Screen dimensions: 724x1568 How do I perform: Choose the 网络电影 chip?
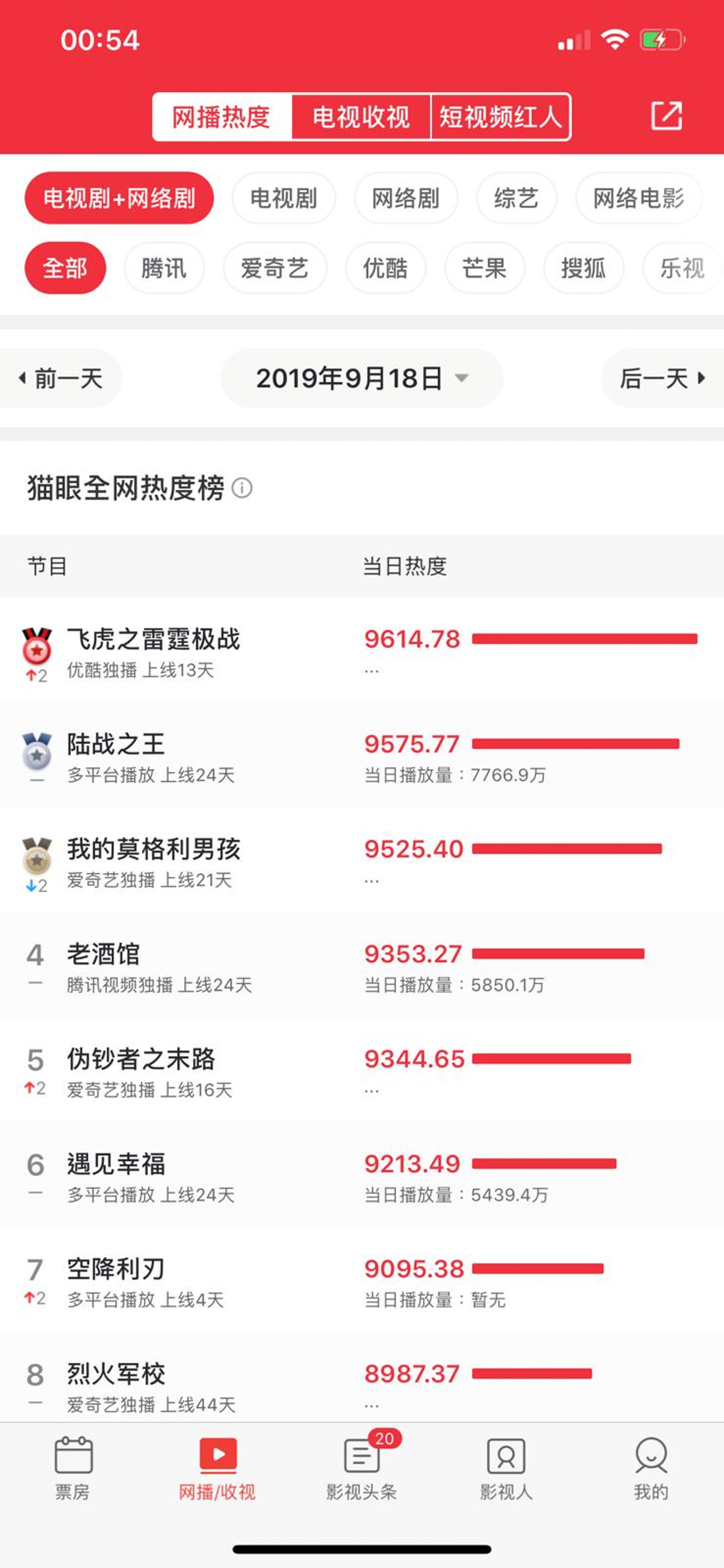(638, 198)
